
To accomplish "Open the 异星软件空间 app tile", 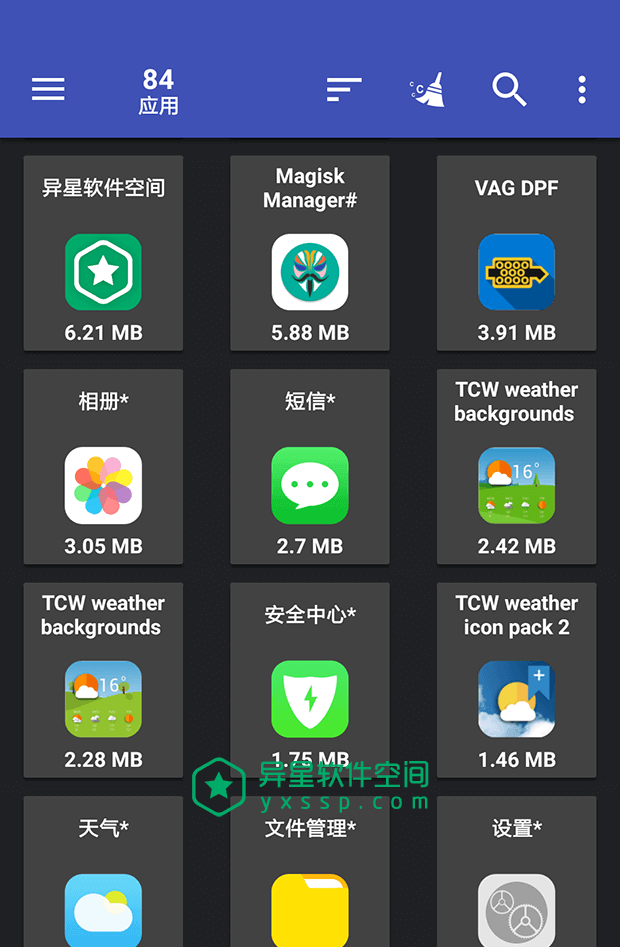I will click(x=103, y=253).
